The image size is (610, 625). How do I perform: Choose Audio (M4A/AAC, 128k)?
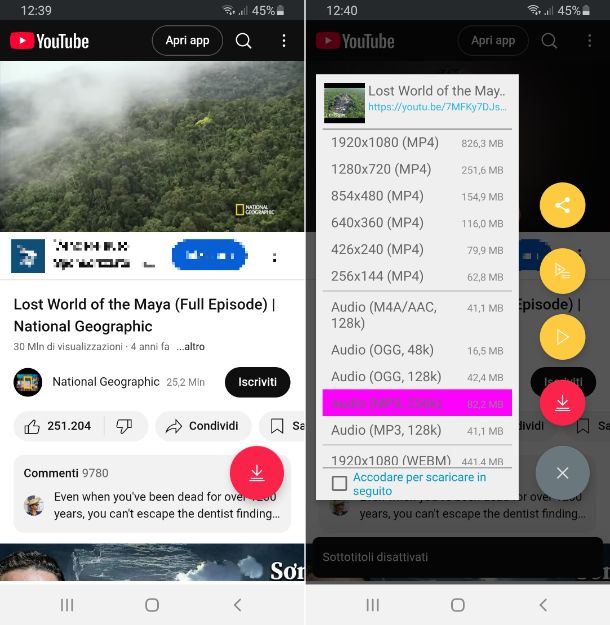pos(417,316)
